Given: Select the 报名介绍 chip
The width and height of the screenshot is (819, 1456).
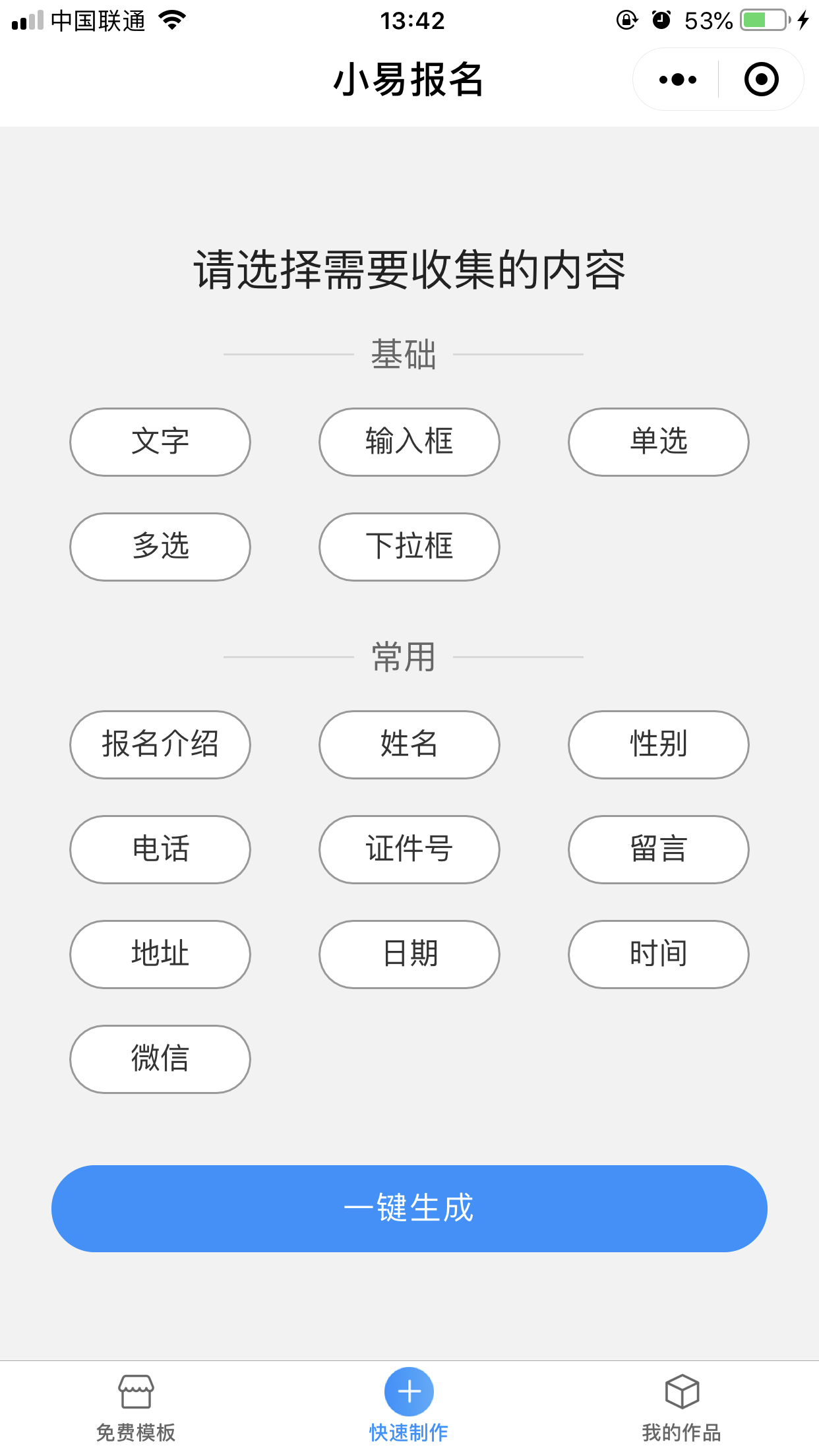Looking at the screenshot, I should click(x=160, y=744).
